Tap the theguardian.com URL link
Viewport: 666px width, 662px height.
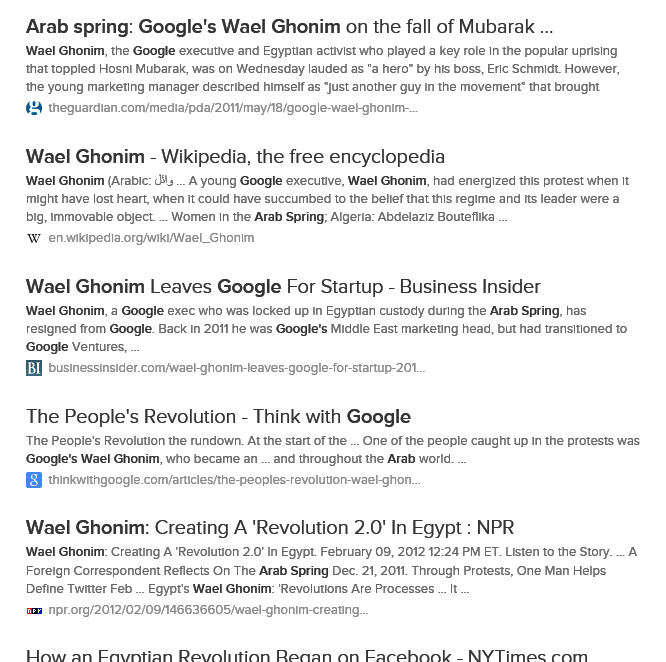[232, 108]
